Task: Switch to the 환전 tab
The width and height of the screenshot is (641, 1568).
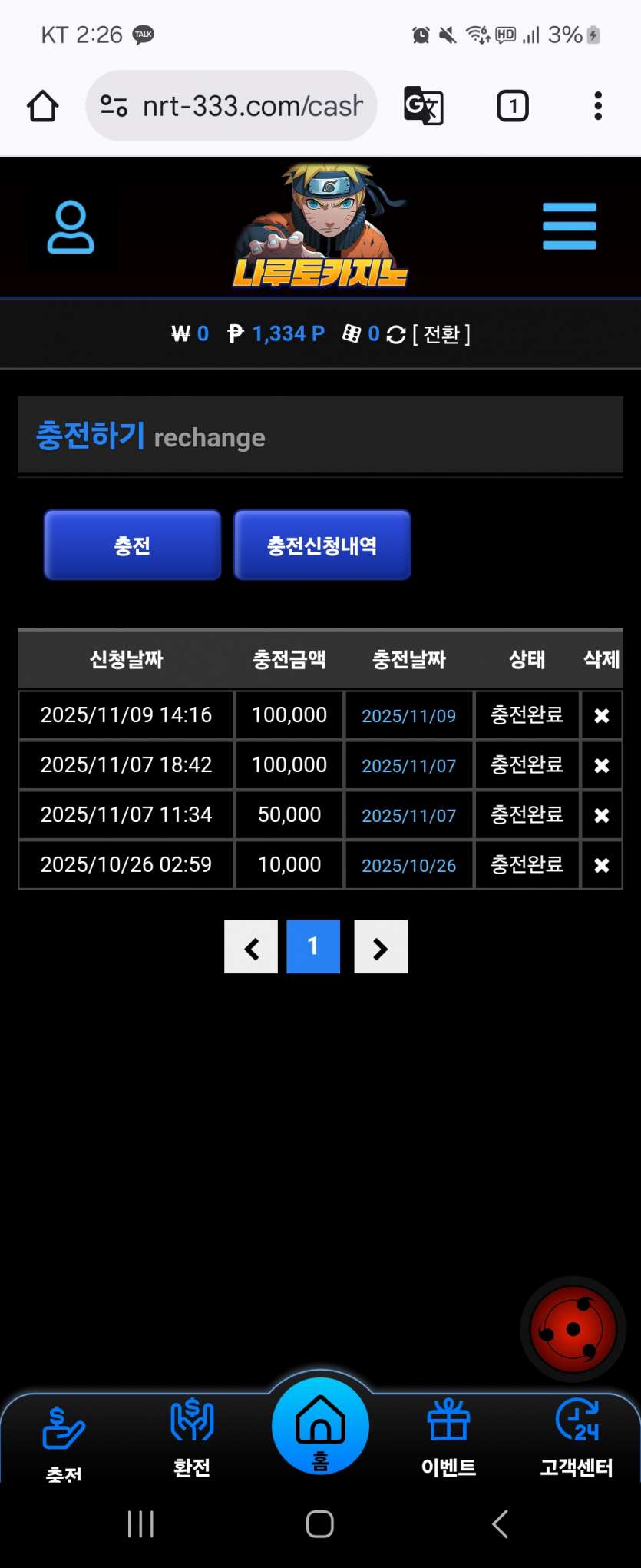Action: (x=192, y=1437)
